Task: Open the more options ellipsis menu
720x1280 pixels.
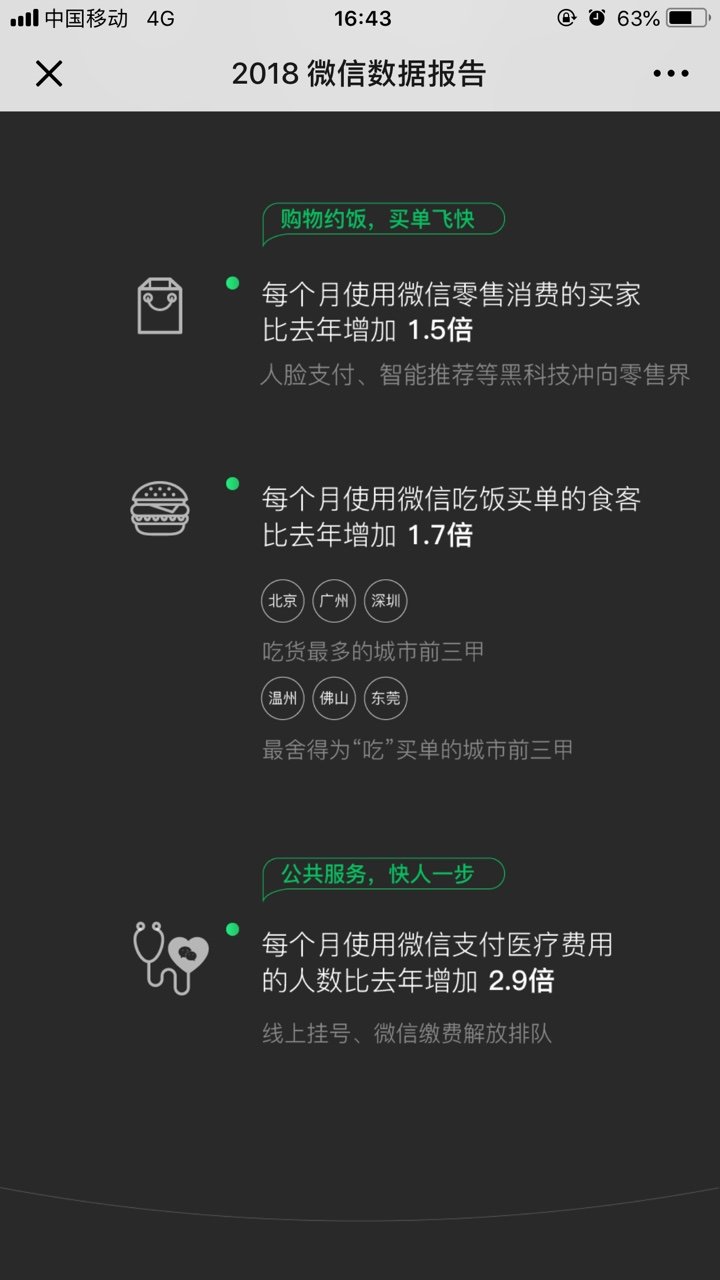Action: click(x=670, y=73)
